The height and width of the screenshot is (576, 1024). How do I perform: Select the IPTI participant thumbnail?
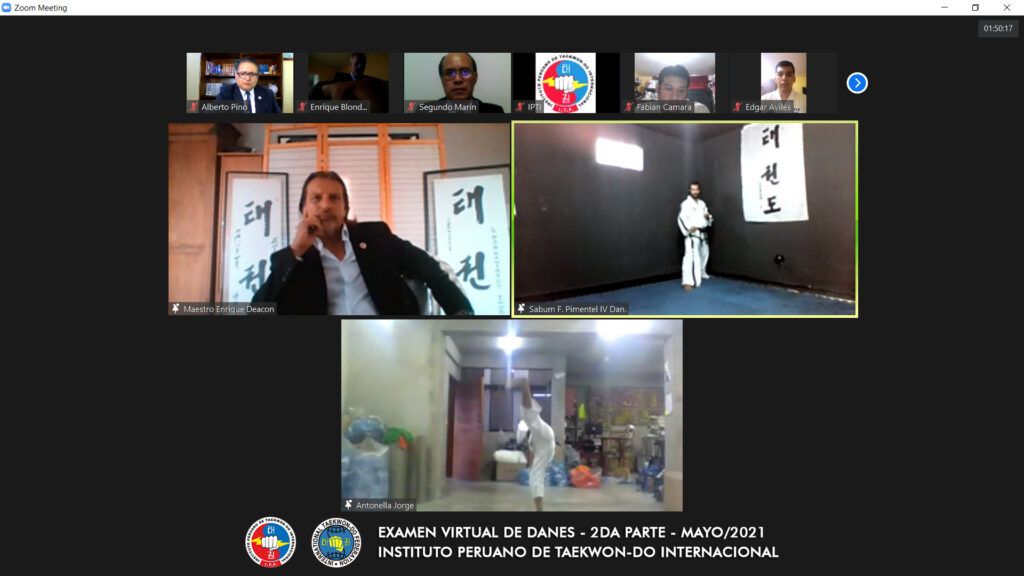tap(565, 82)
